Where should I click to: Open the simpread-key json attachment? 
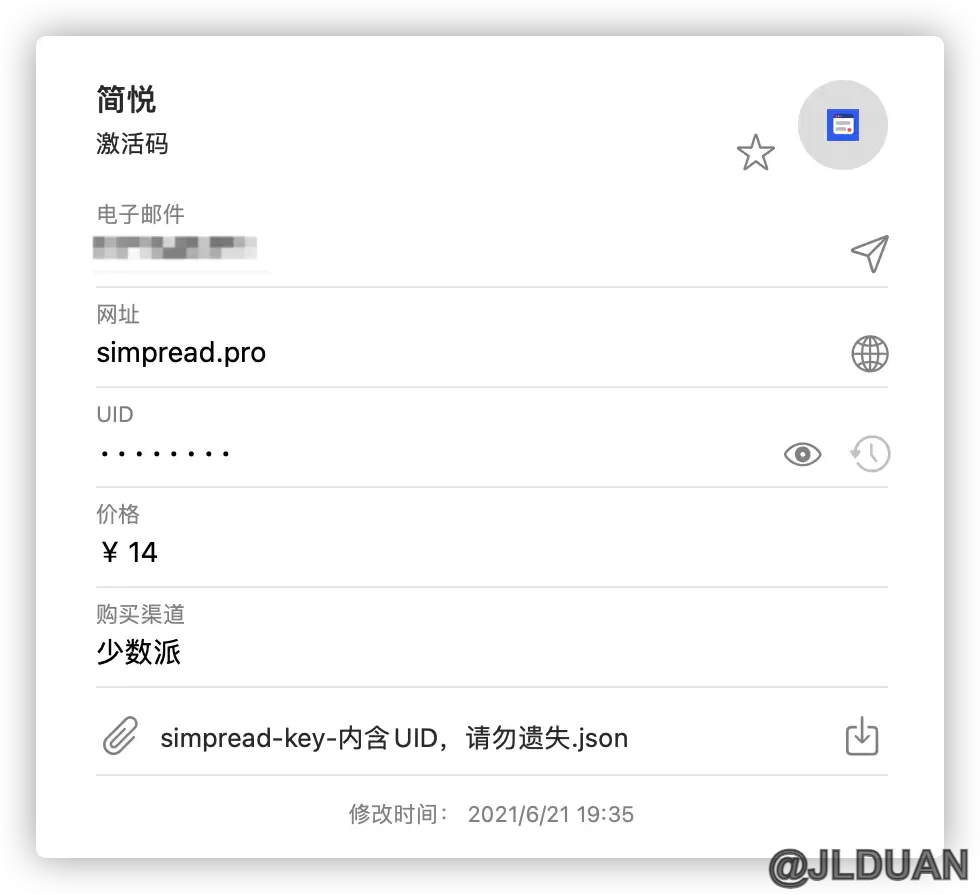click(x=394, y=739)
